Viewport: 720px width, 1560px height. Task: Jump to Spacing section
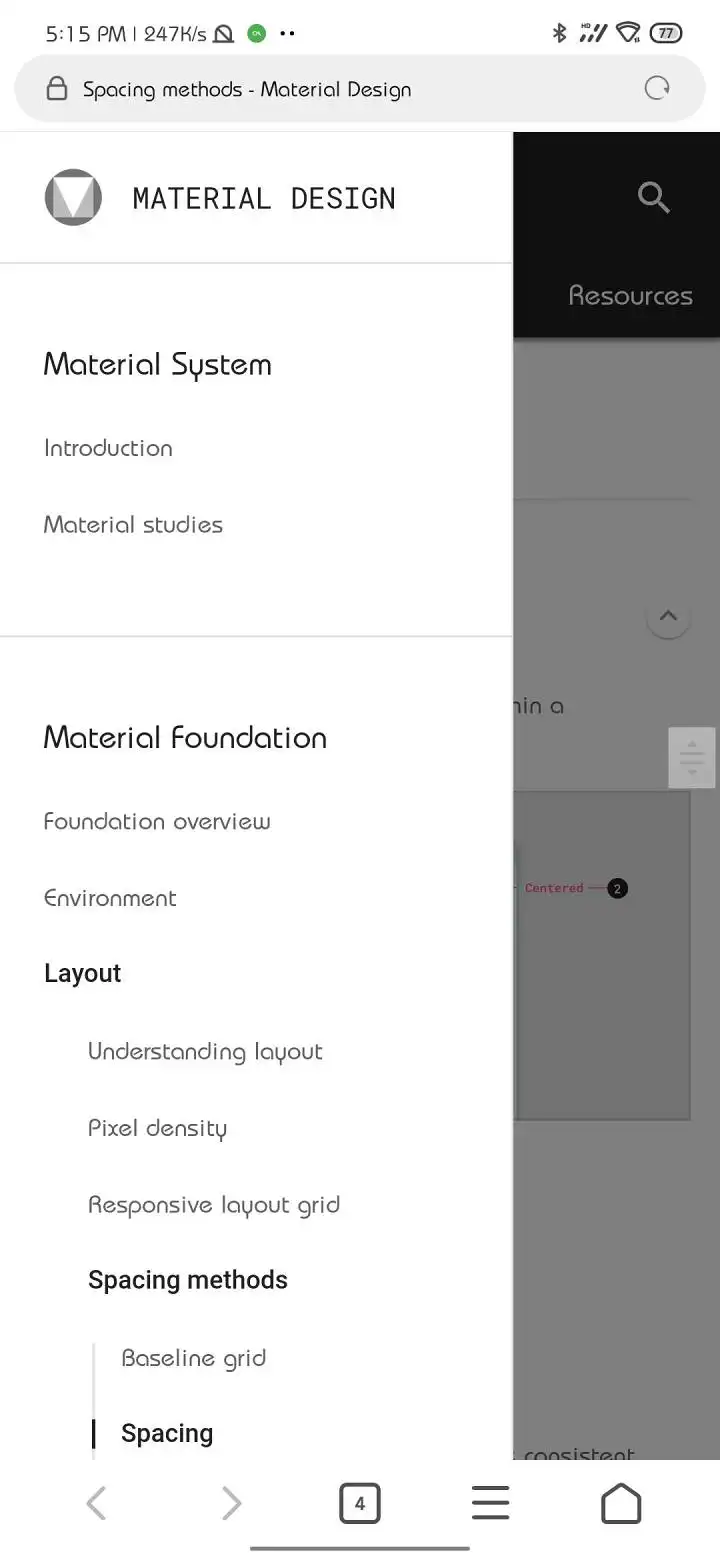pos(167,1433)
